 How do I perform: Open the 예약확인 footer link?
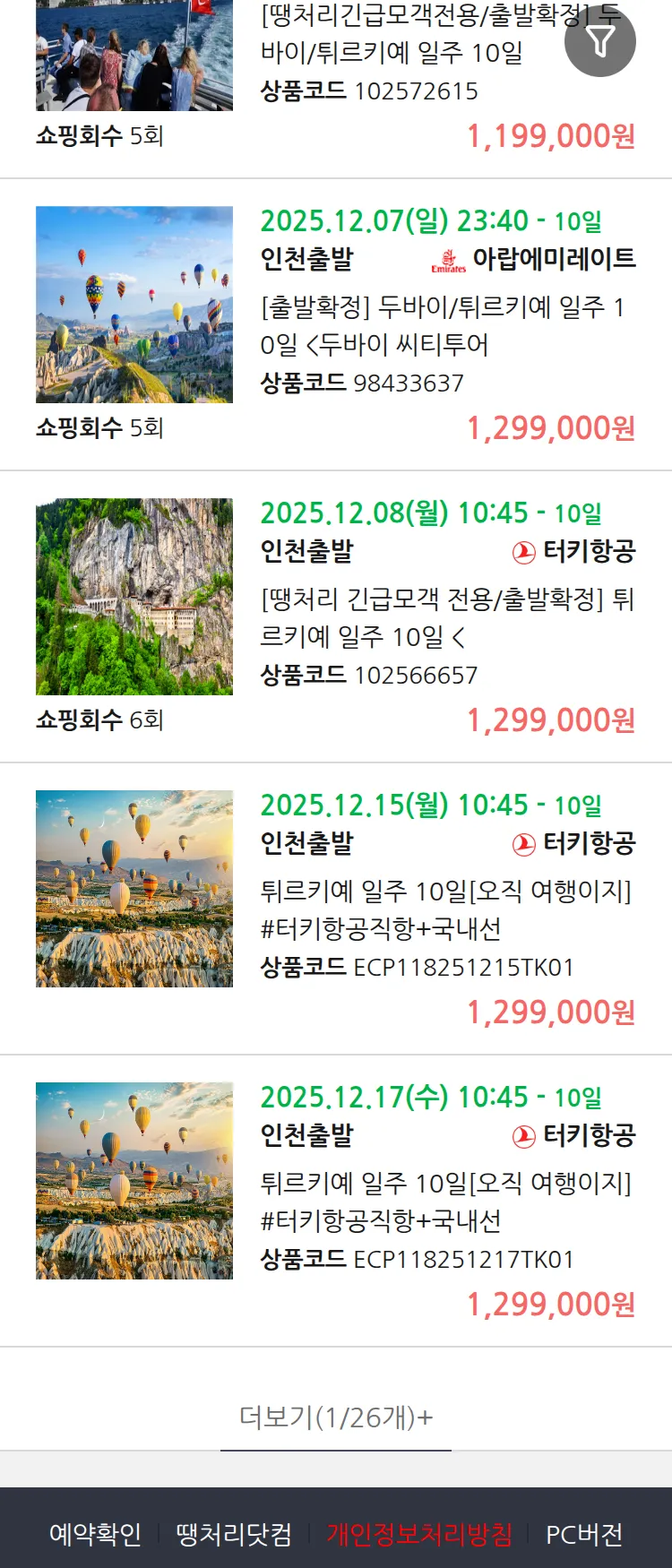click(95, 1534)
